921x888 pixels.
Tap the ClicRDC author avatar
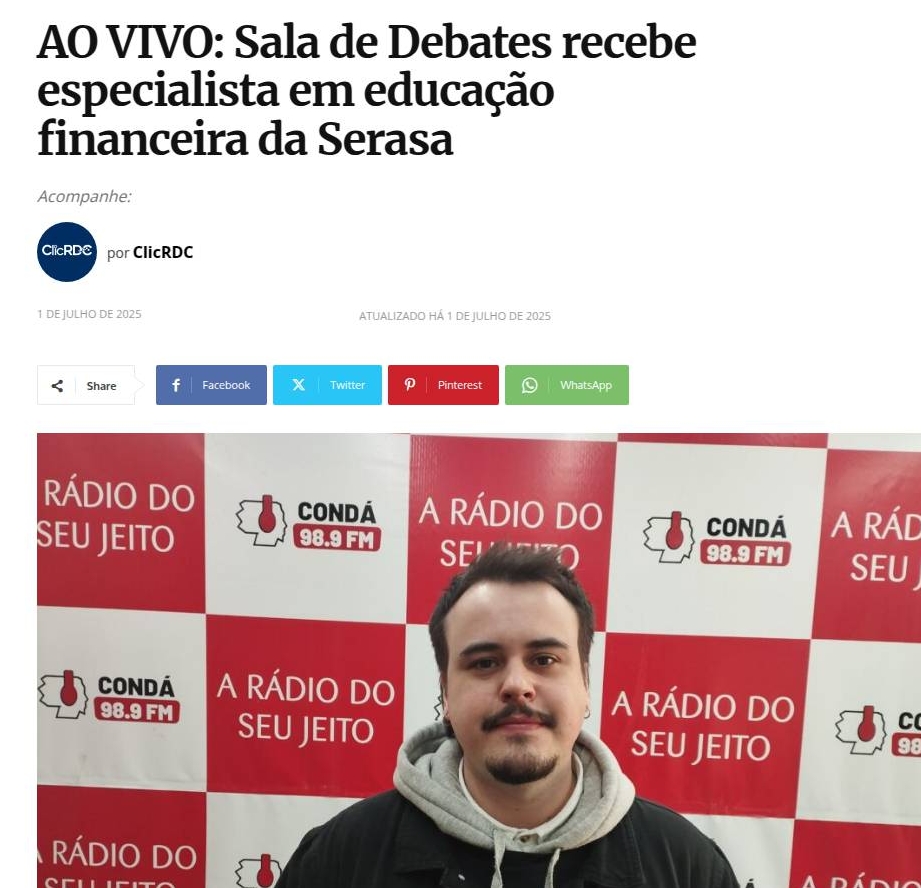(x=67, y=252)
